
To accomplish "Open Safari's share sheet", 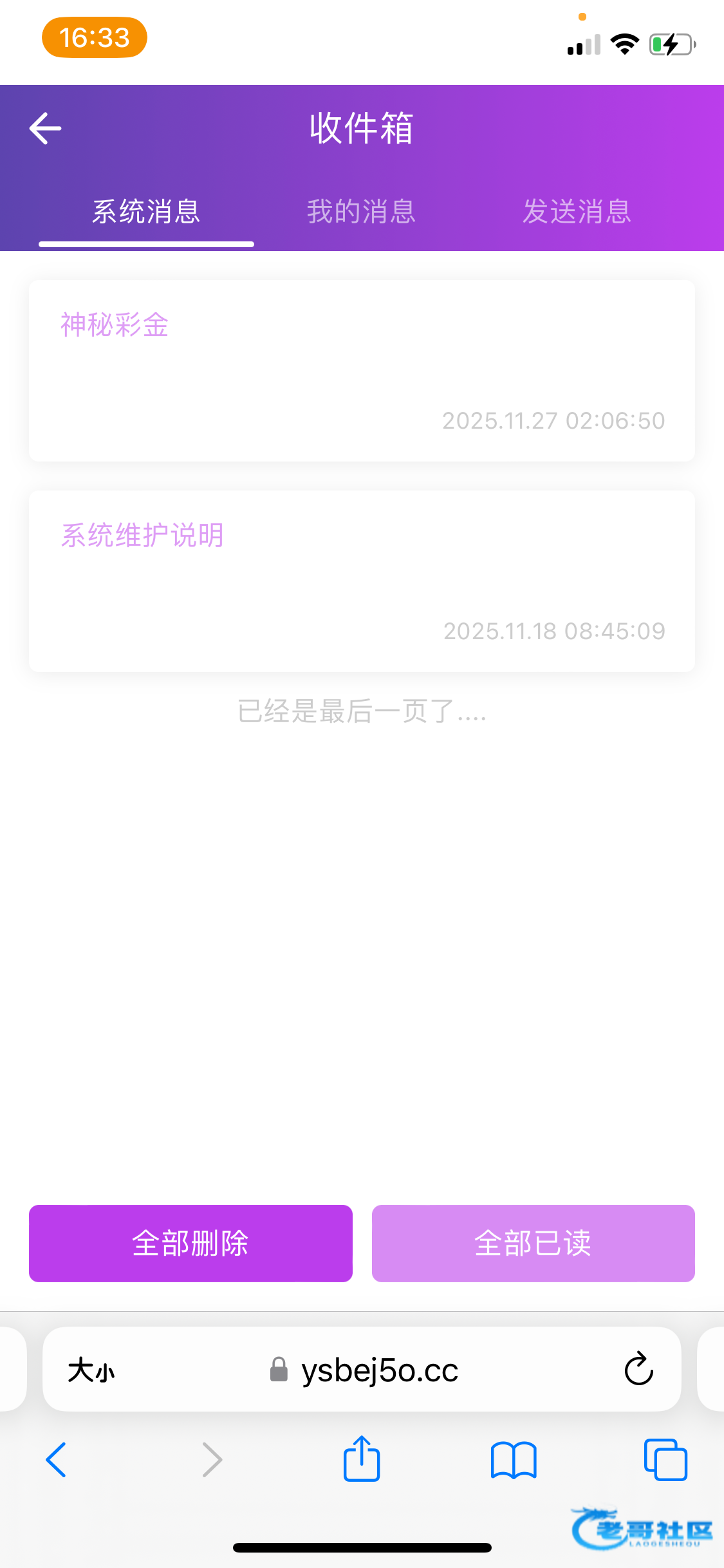I will (362, 1459).
